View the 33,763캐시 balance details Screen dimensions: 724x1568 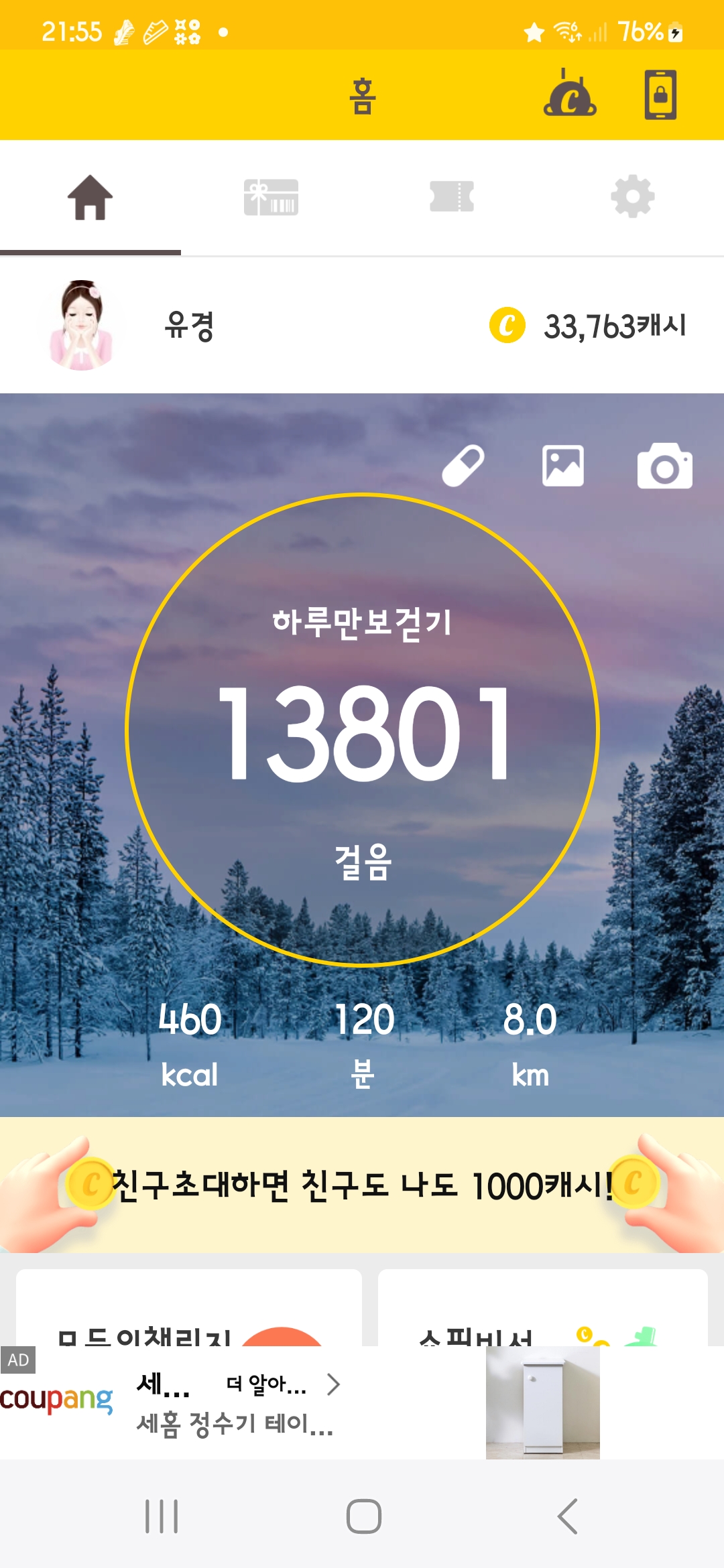(x=589, y=326)
